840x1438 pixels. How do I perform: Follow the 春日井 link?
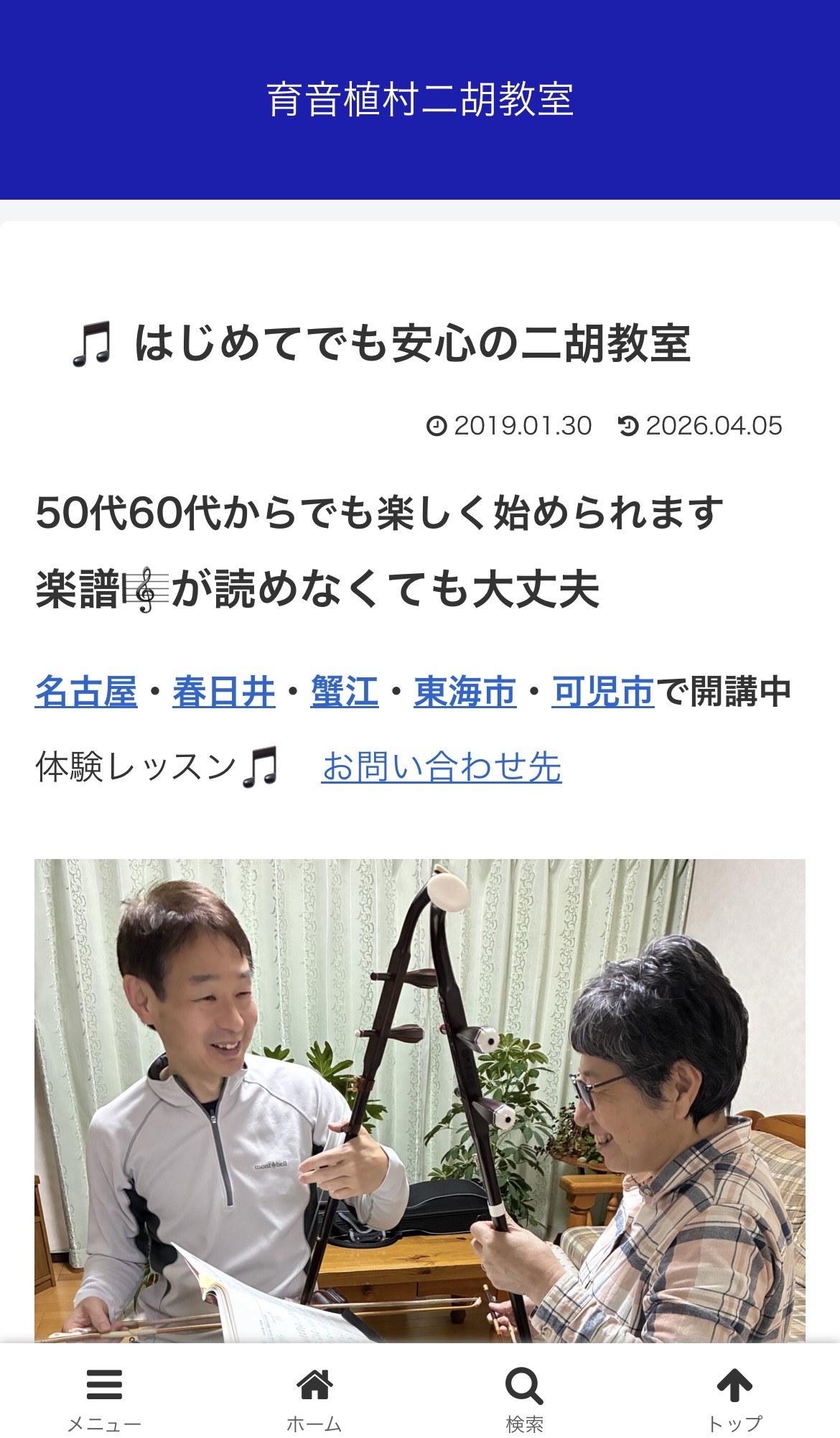click(x=223, y=692)
